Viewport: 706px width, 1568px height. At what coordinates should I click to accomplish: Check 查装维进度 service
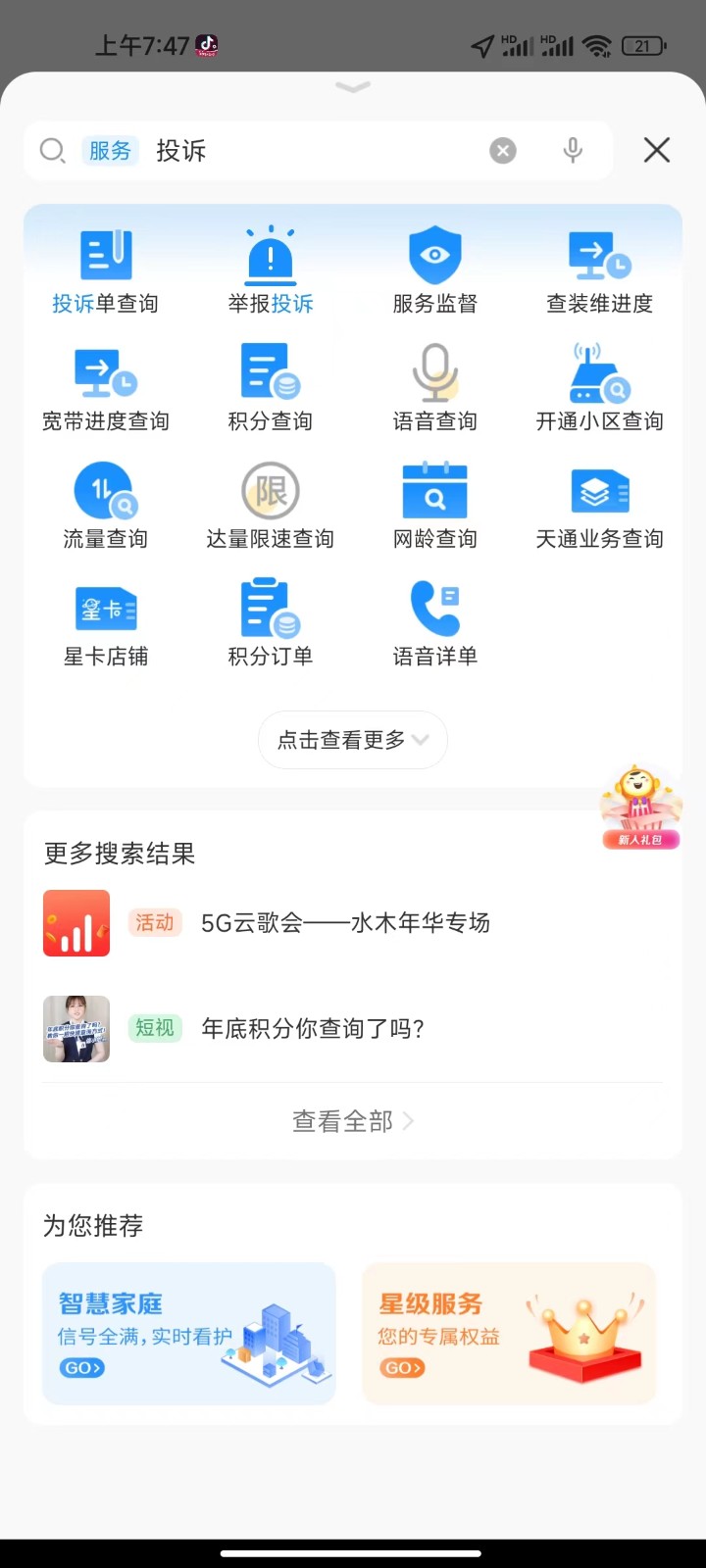[599, 272]
